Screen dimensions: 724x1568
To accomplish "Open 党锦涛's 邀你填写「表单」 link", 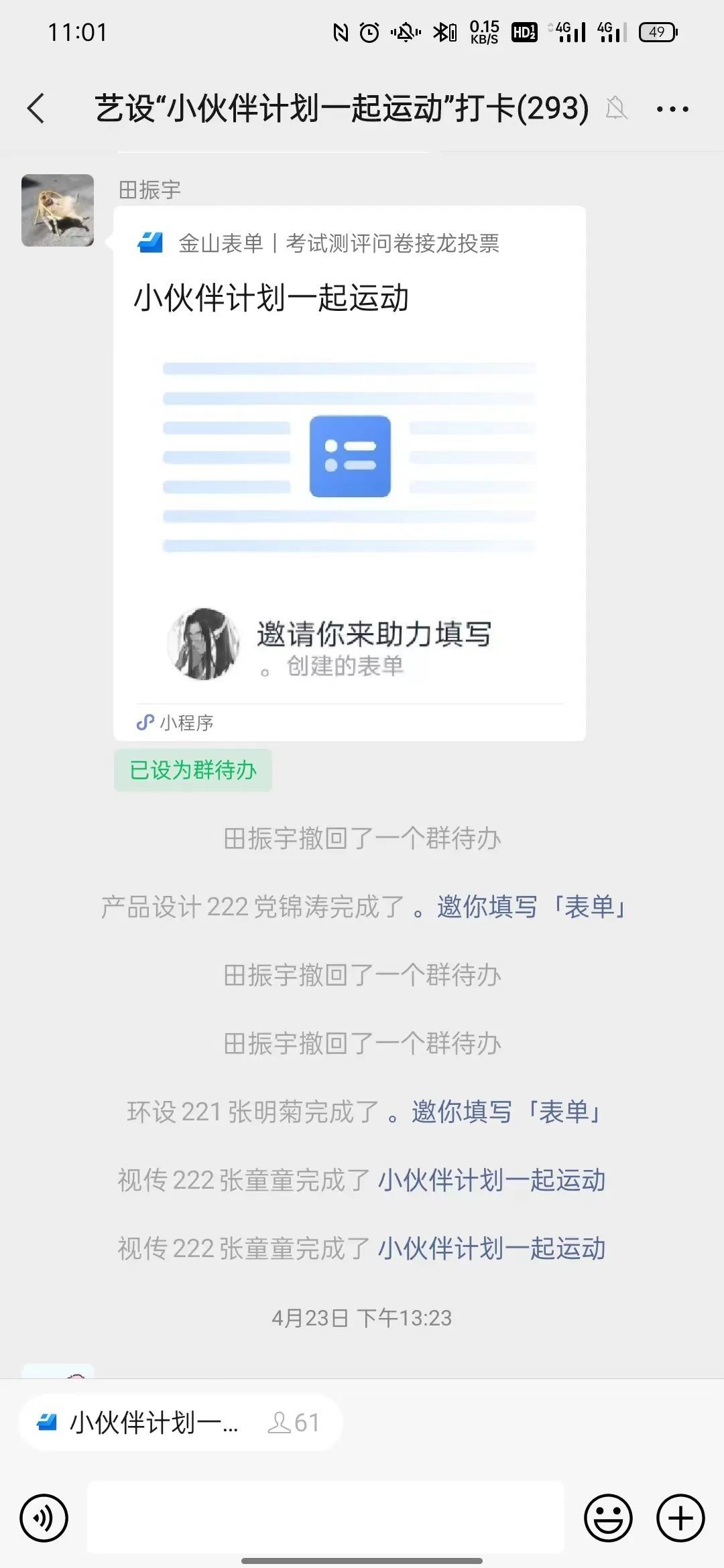I will (533, 907).
